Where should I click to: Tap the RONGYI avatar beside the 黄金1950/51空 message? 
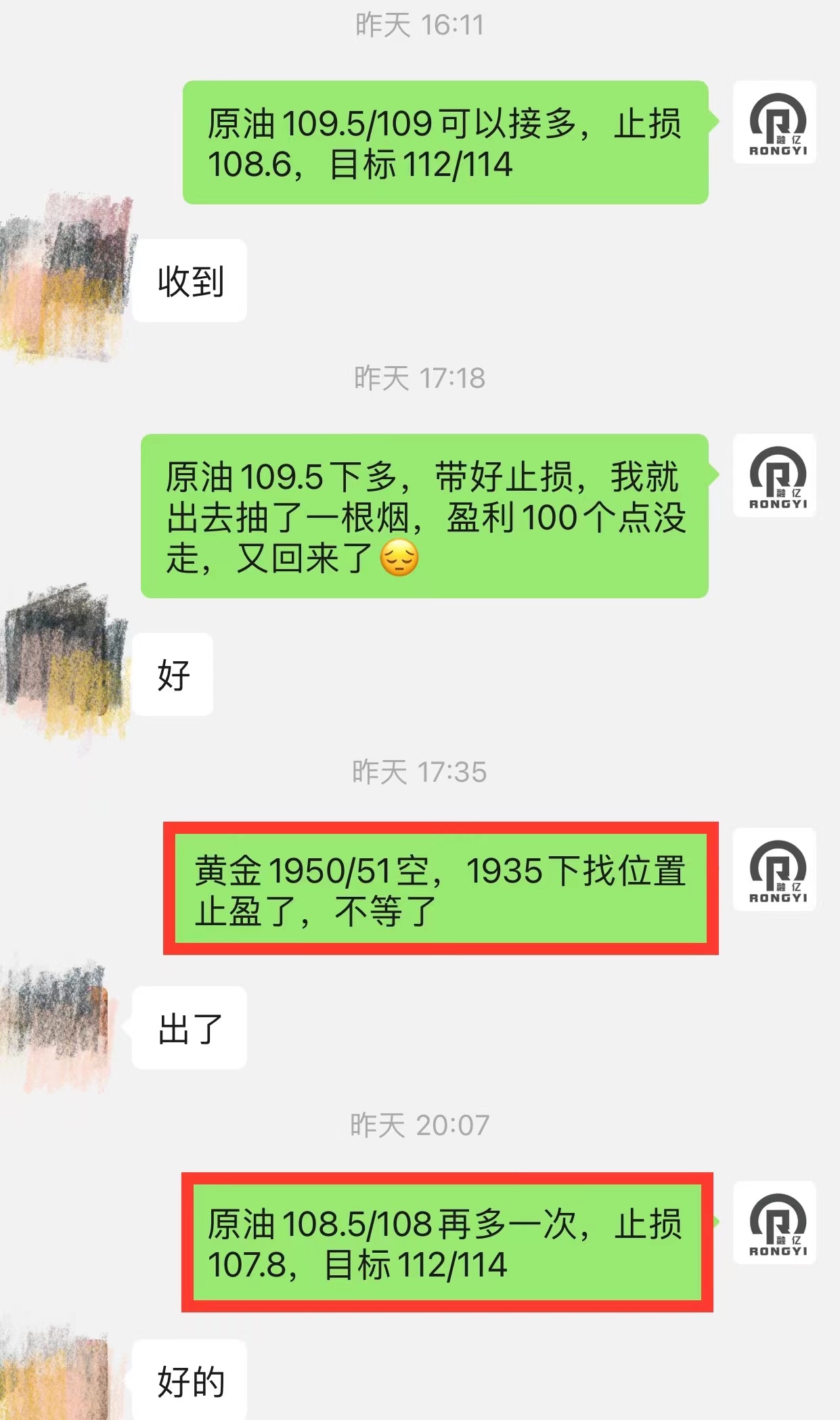774,870
